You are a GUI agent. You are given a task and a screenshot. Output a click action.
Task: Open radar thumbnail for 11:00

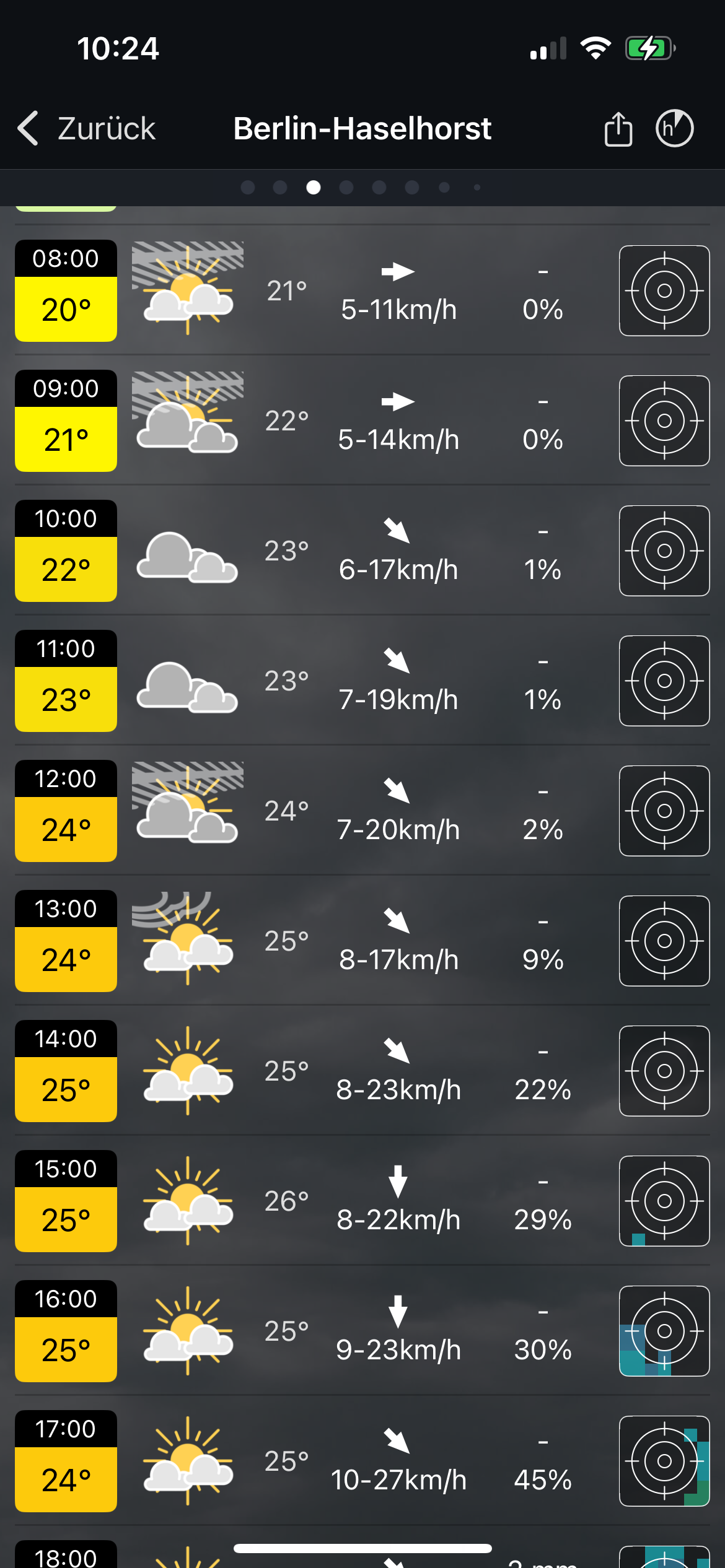[664, 681]
